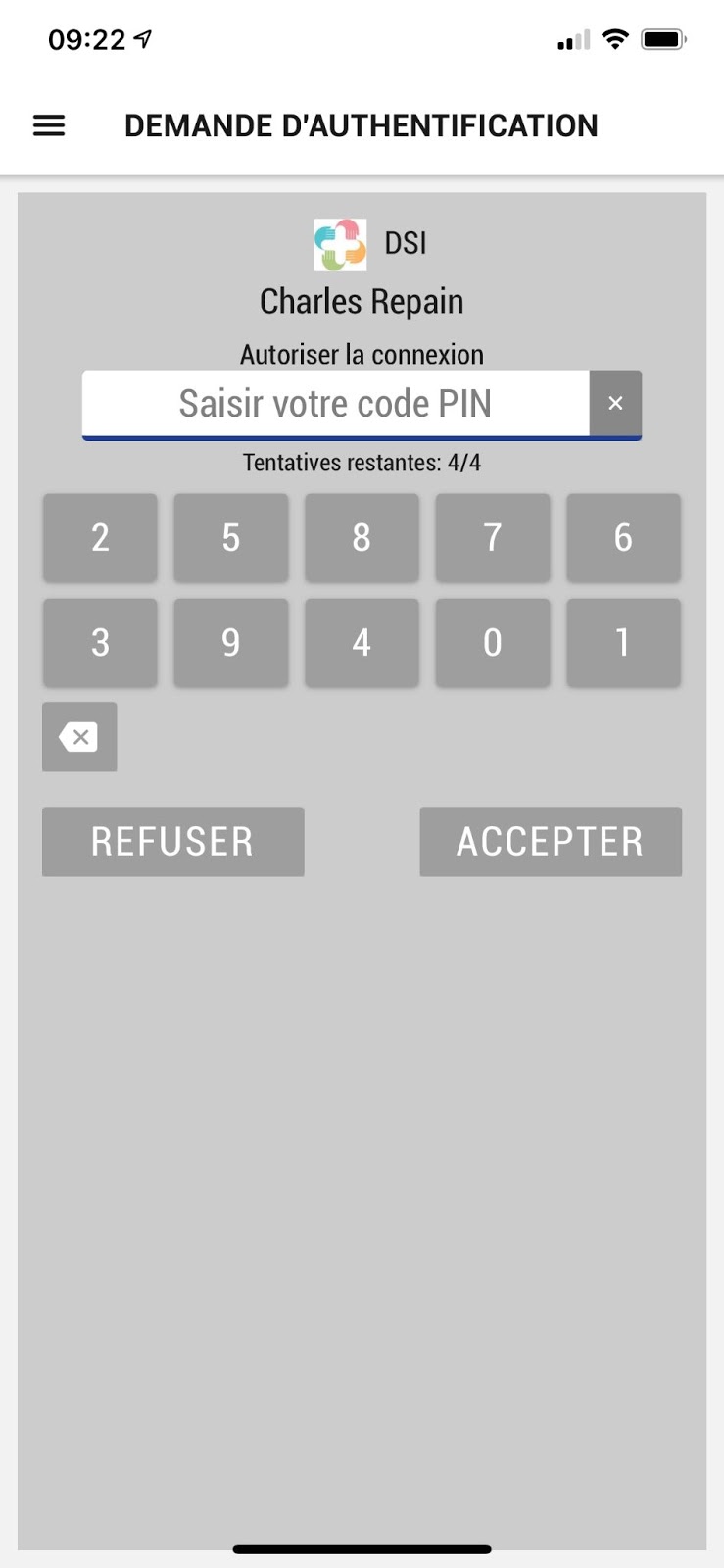Enter digit 6
This screenshot has height=1568, width=724.
point(623,538)
